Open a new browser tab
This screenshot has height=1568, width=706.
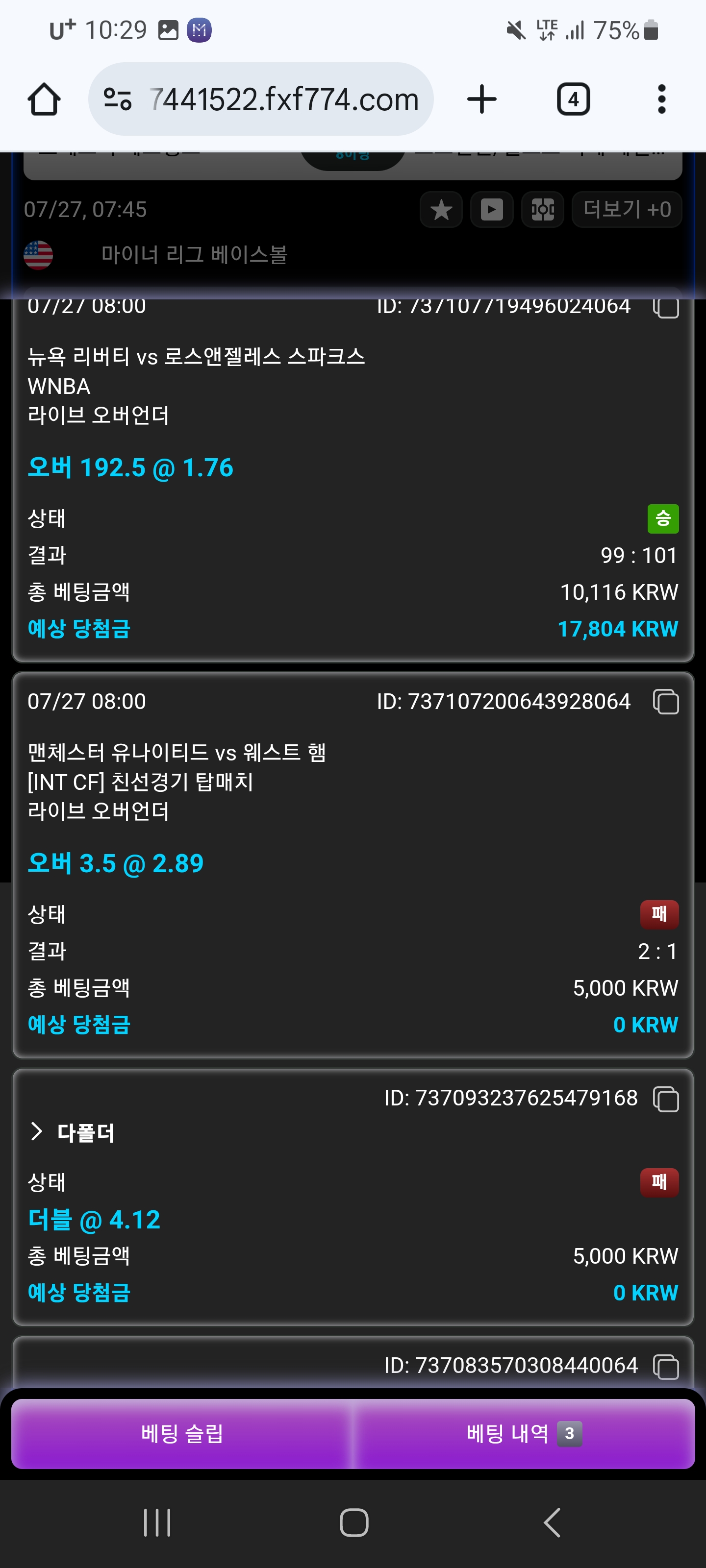[482, 99]
